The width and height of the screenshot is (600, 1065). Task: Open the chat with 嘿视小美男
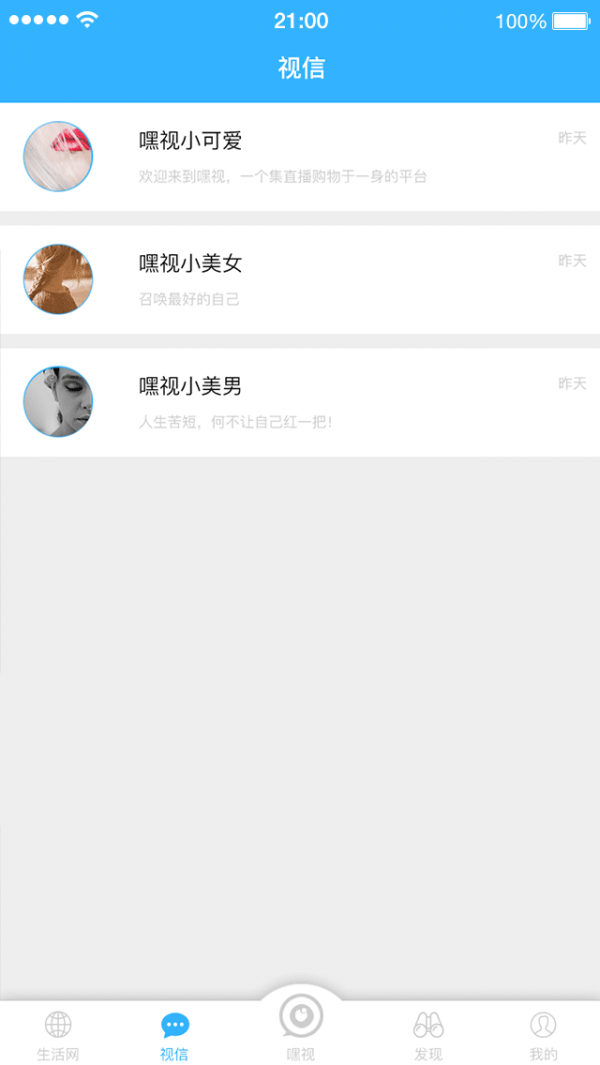(300, 402)
